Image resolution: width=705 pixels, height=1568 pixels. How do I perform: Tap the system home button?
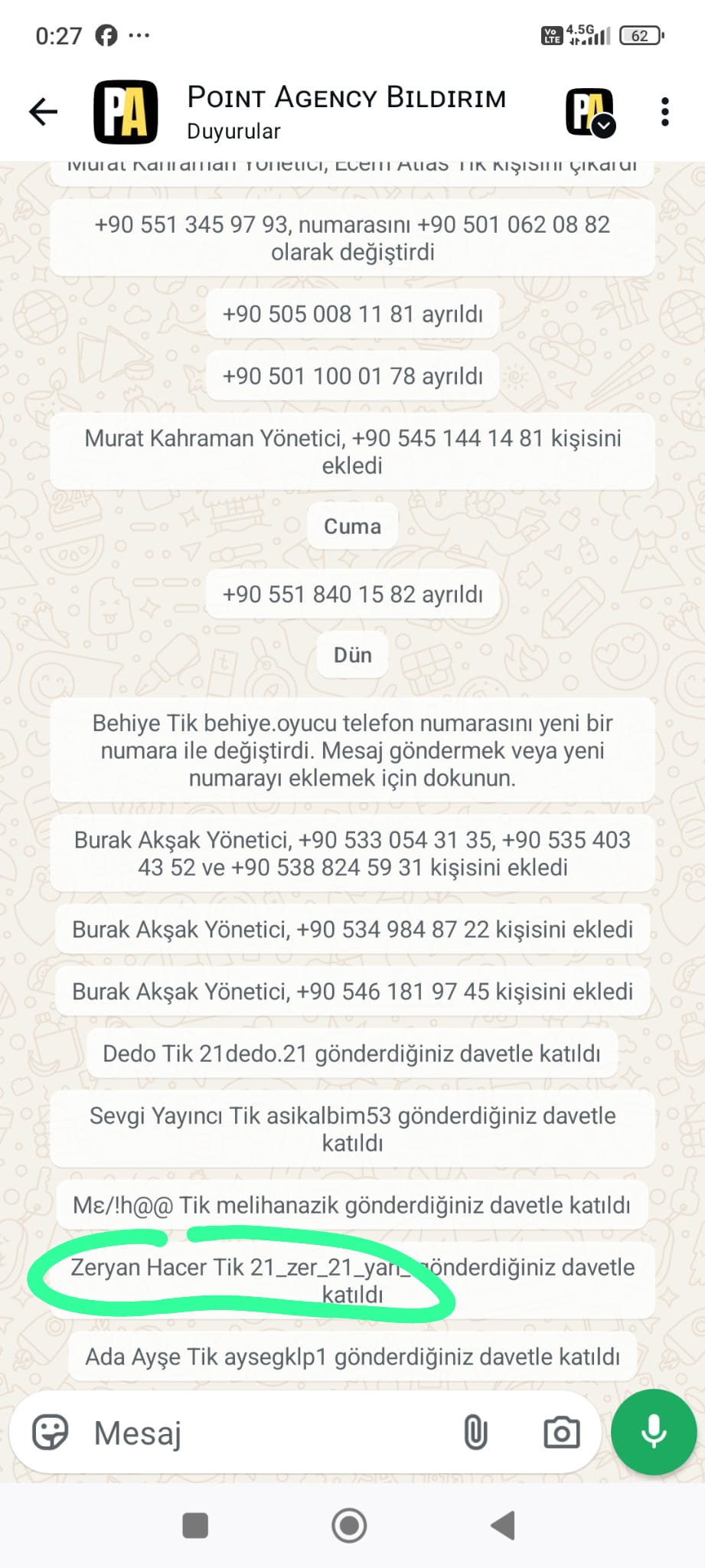click(349, 1526)
